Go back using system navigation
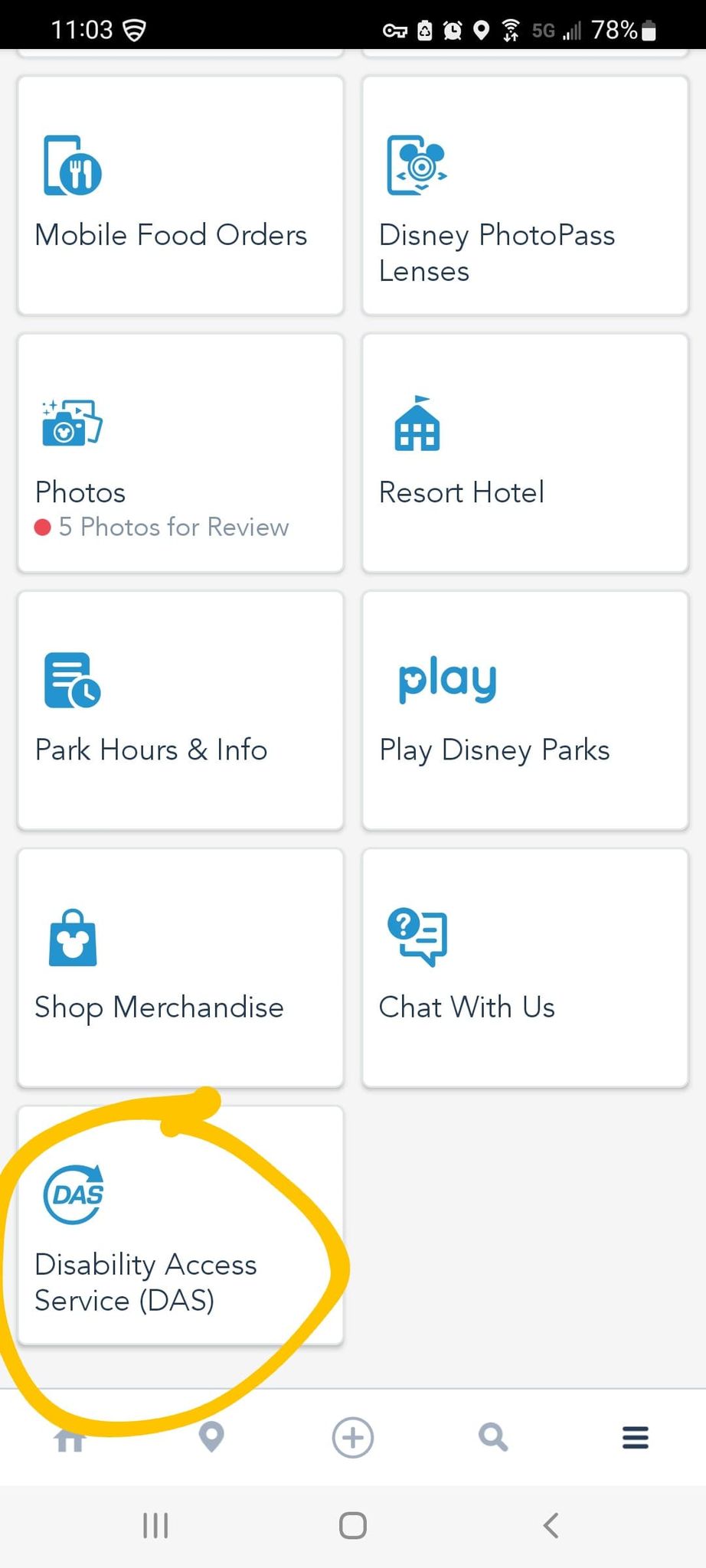The height and width of the screenshot is (1568, 706). (x=551, y=1525)
